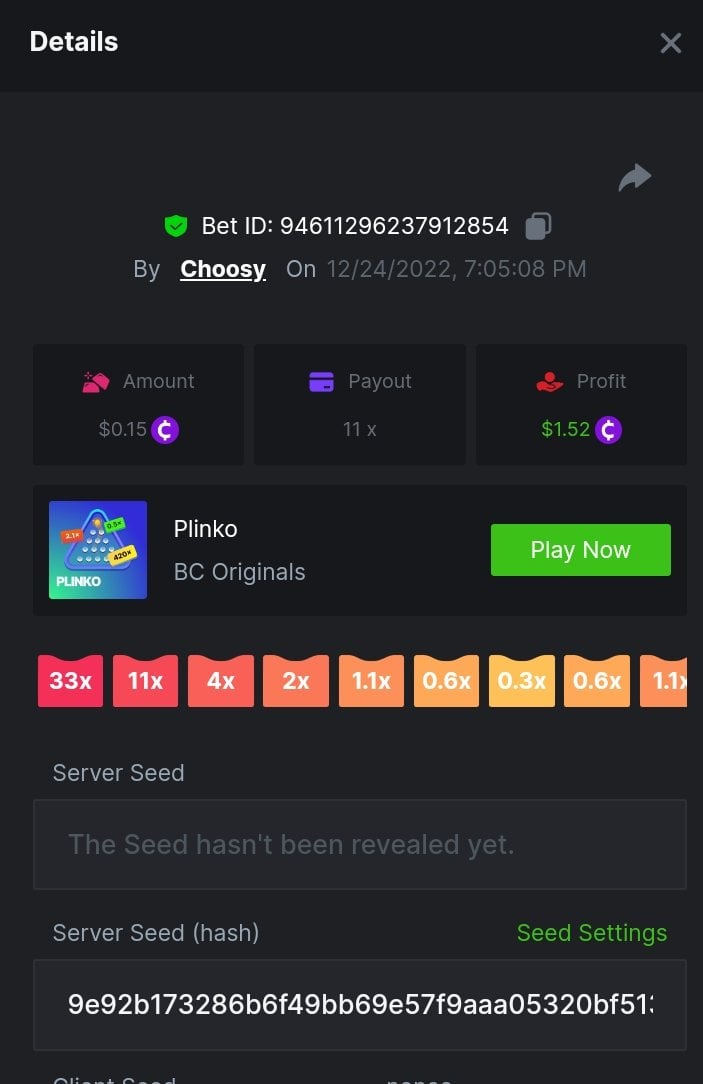Open the Plinko game thumbnail
The image size is (703, 1084).
pos(98,550)
